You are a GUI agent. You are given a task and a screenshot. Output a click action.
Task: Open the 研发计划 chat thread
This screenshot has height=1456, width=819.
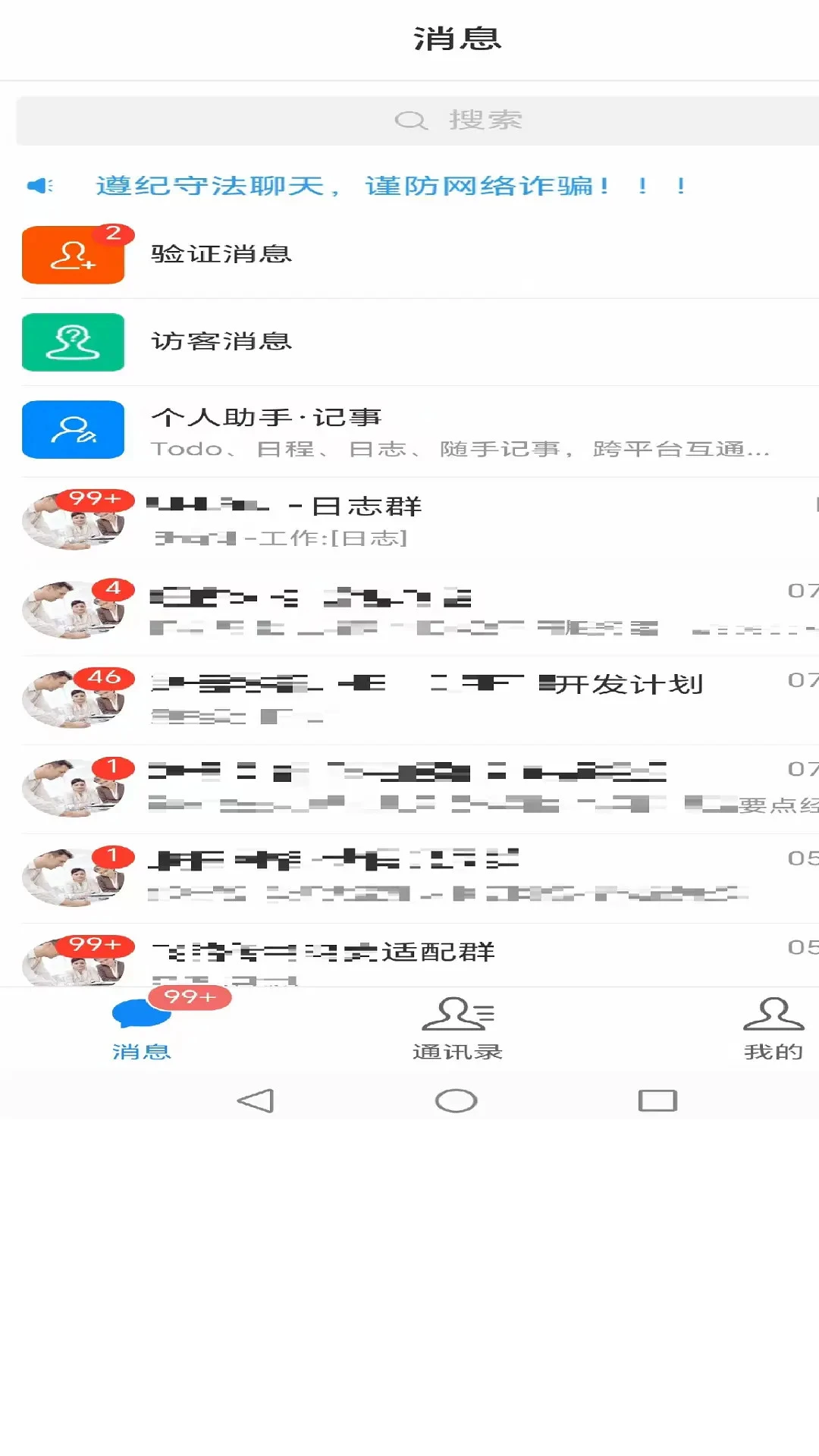[x=409, y=698]
